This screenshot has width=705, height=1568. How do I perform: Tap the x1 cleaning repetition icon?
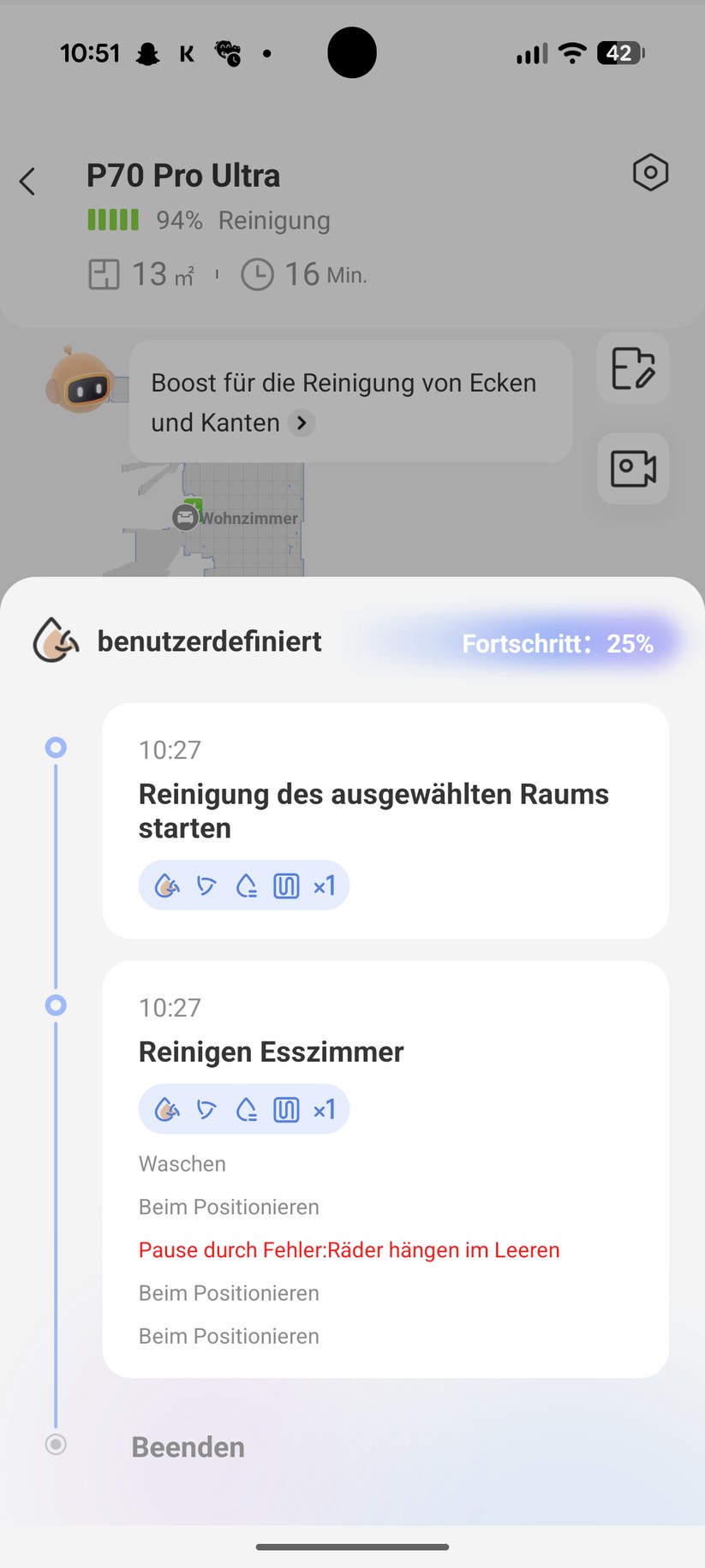(x=324, y=885)
